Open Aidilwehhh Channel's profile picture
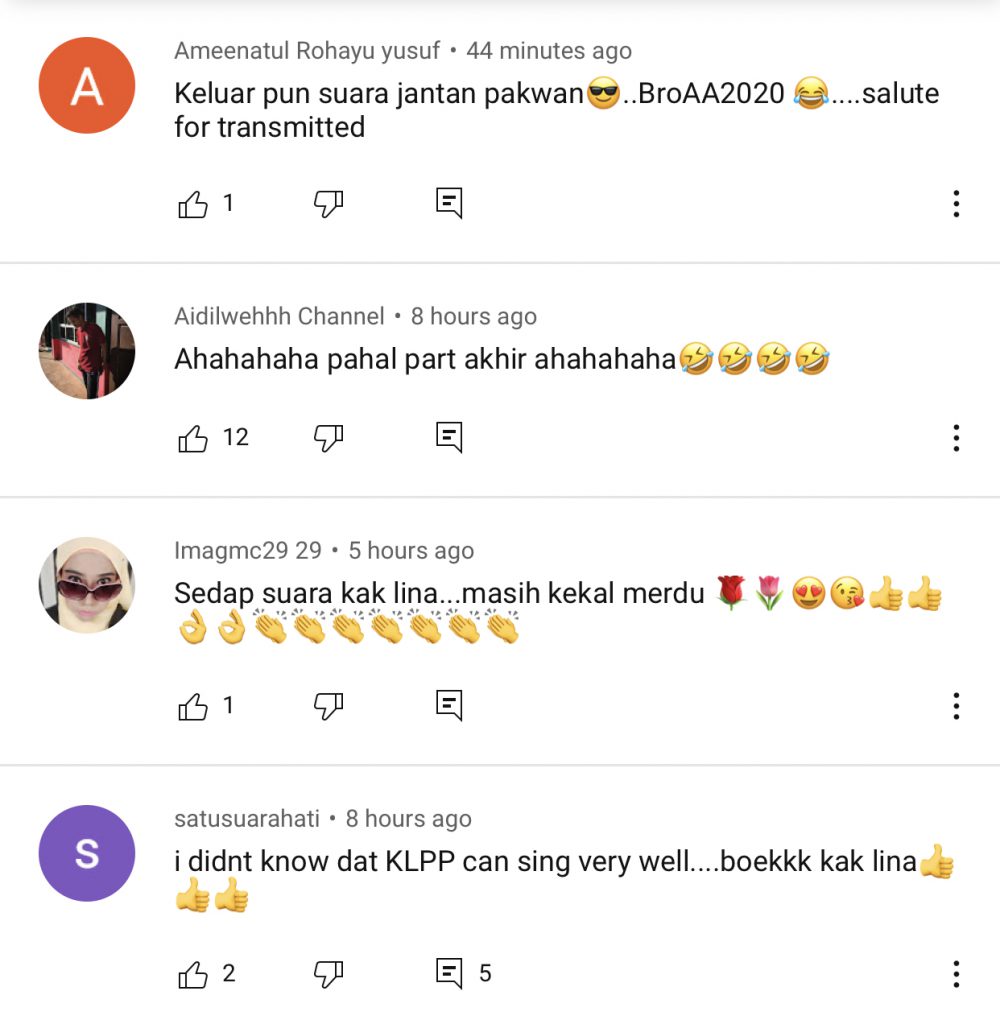Image resolution: width=1000 pixels, height=1024 pixels. 87,351
